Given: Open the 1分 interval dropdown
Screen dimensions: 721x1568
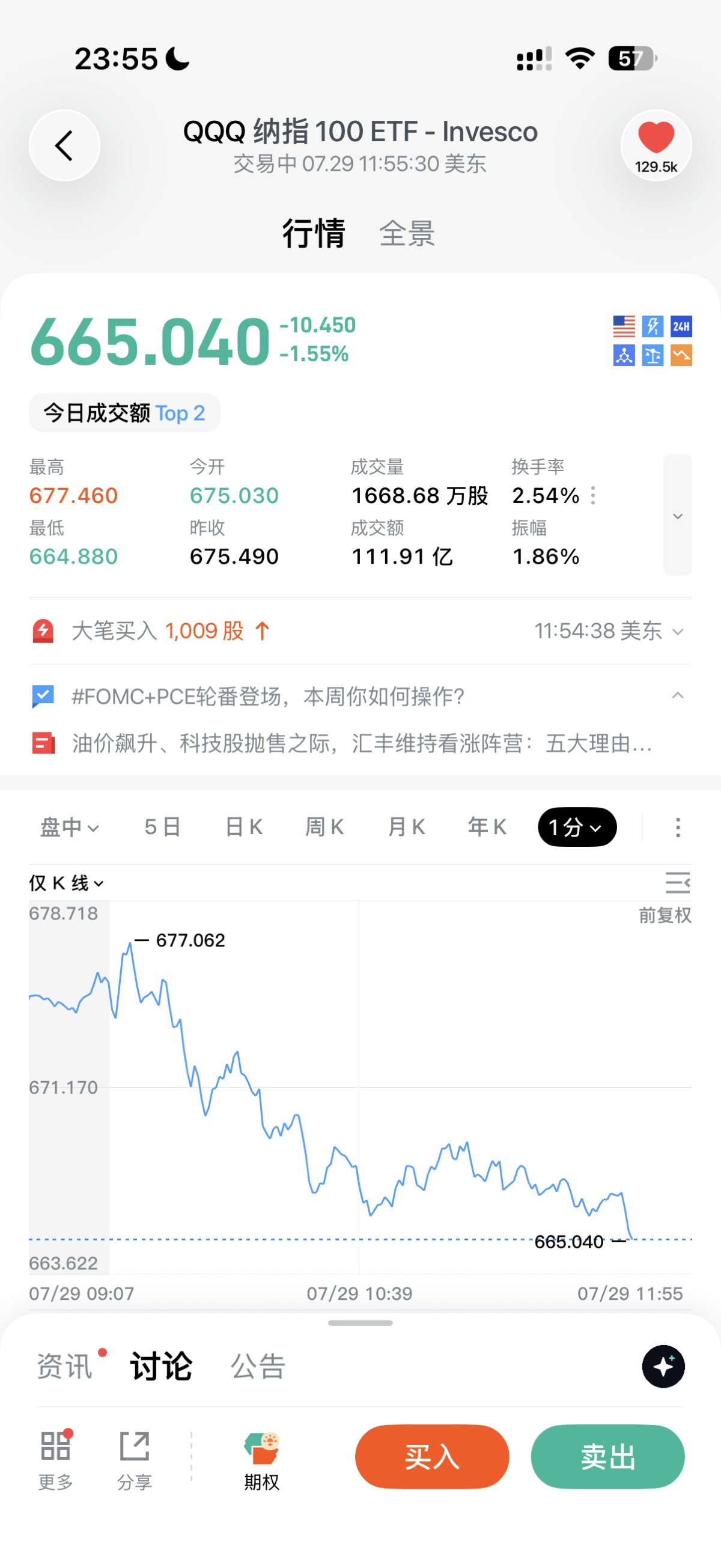Looking at the screenshot, I should [x=577, y=827].
